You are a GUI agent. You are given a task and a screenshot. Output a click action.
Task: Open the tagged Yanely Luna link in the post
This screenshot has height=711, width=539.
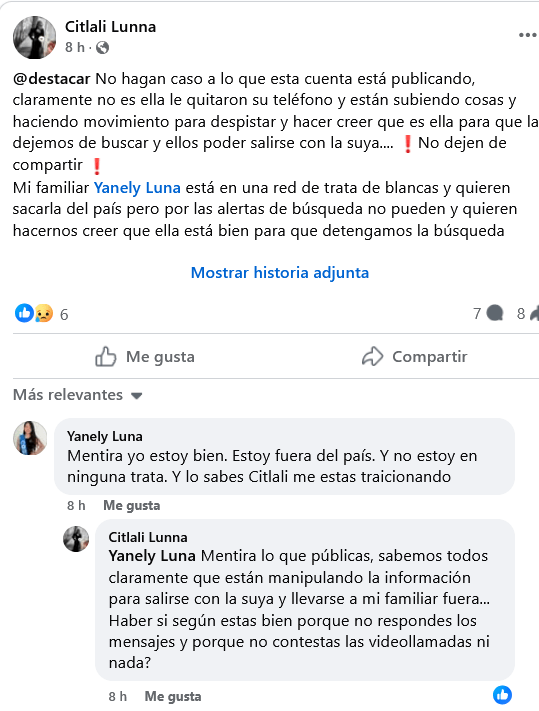tap(137, 188)
